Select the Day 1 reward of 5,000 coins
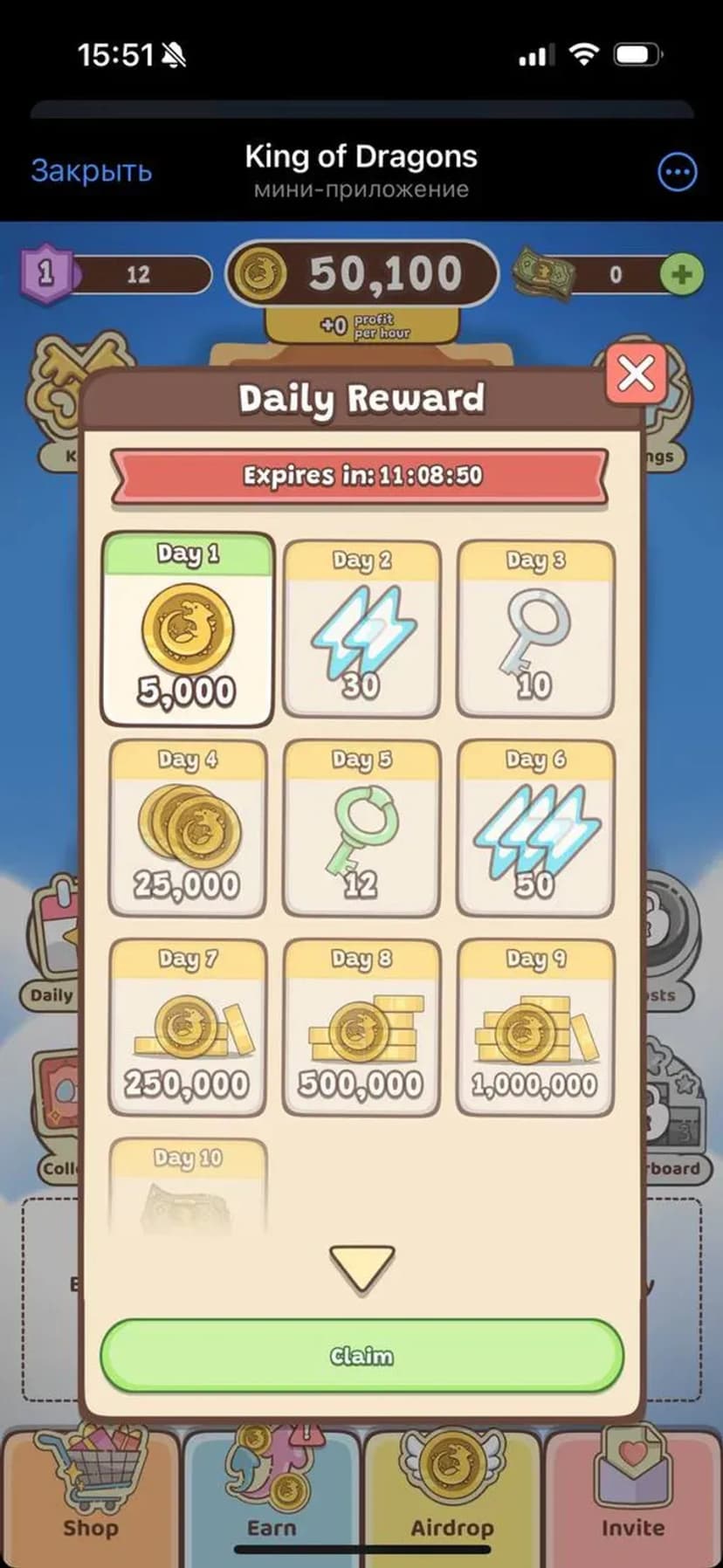Viewport: 723px width, 1568px height. coord(188,629)
